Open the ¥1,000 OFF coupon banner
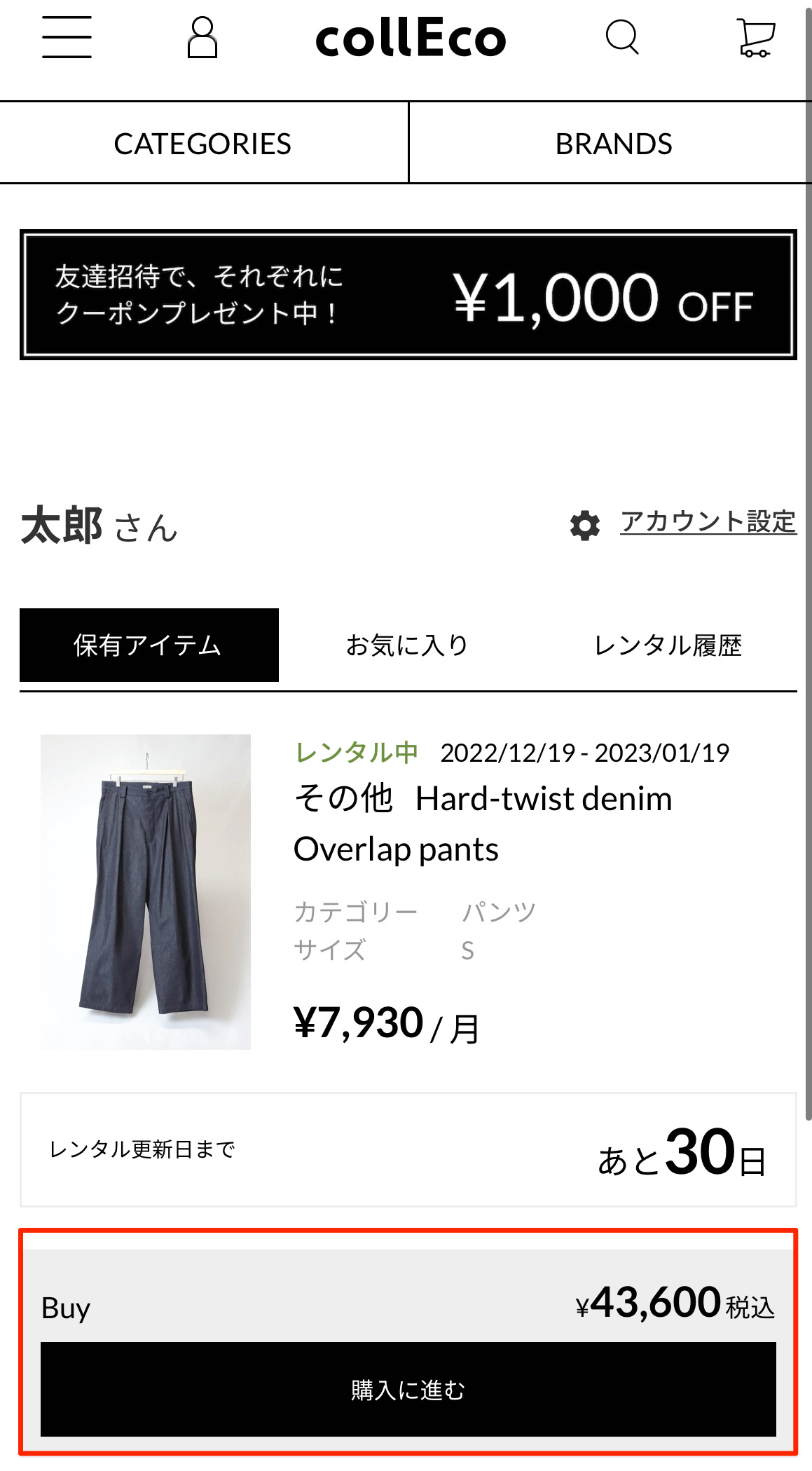The height and width of the screenshot is (1471, 812). tap(406, 294)
